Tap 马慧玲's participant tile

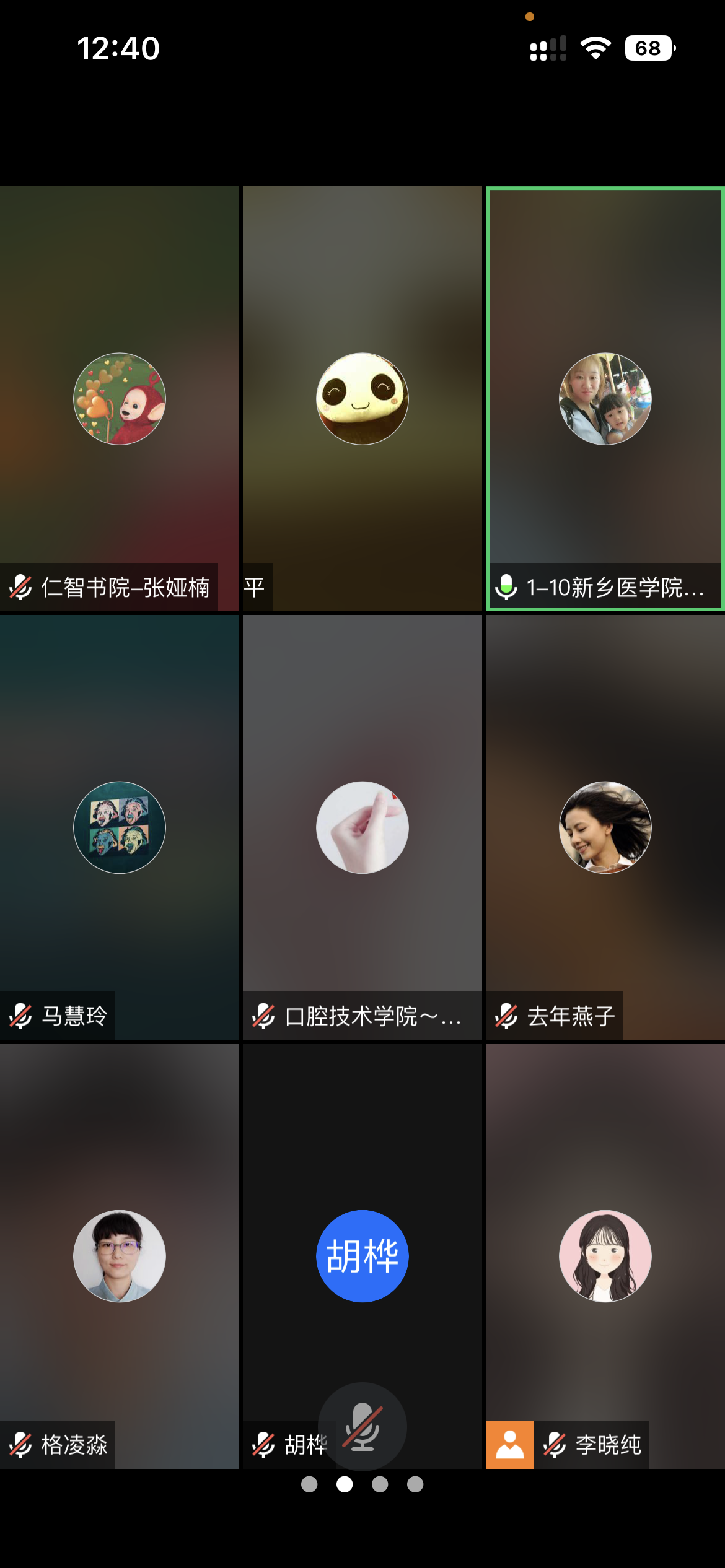(x=119, y=827)
